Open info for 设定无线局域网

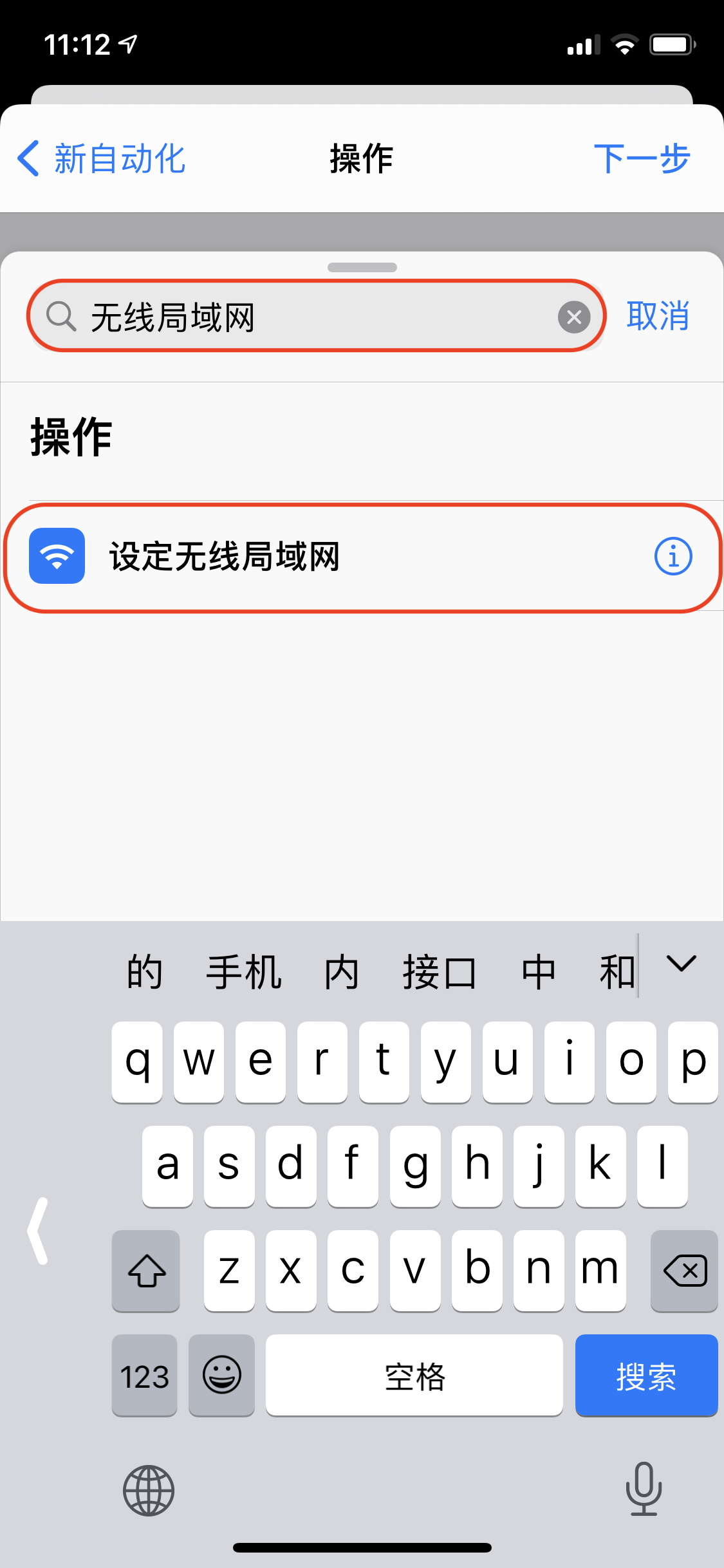click(673, 556)
